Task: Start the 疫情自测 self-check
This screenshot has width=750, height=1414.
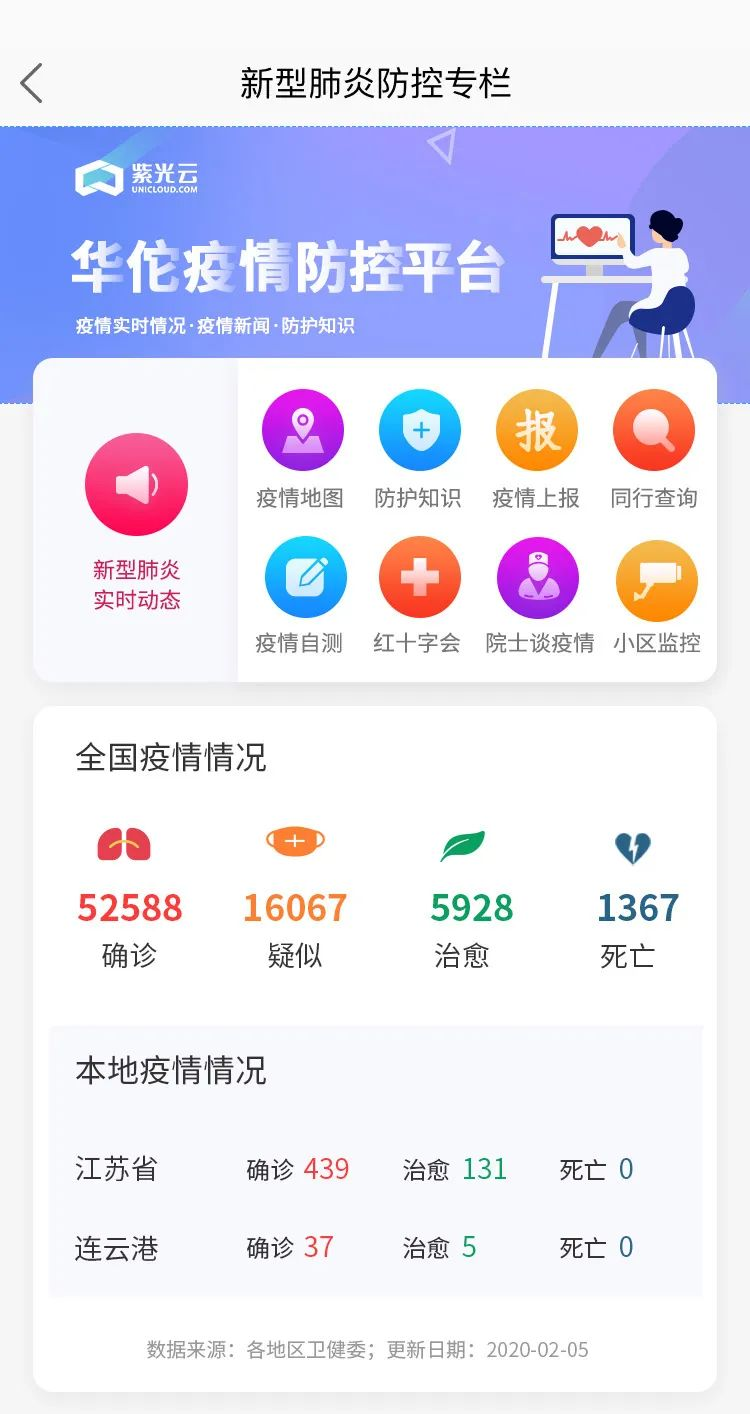Action: click(x=305, y=579)
